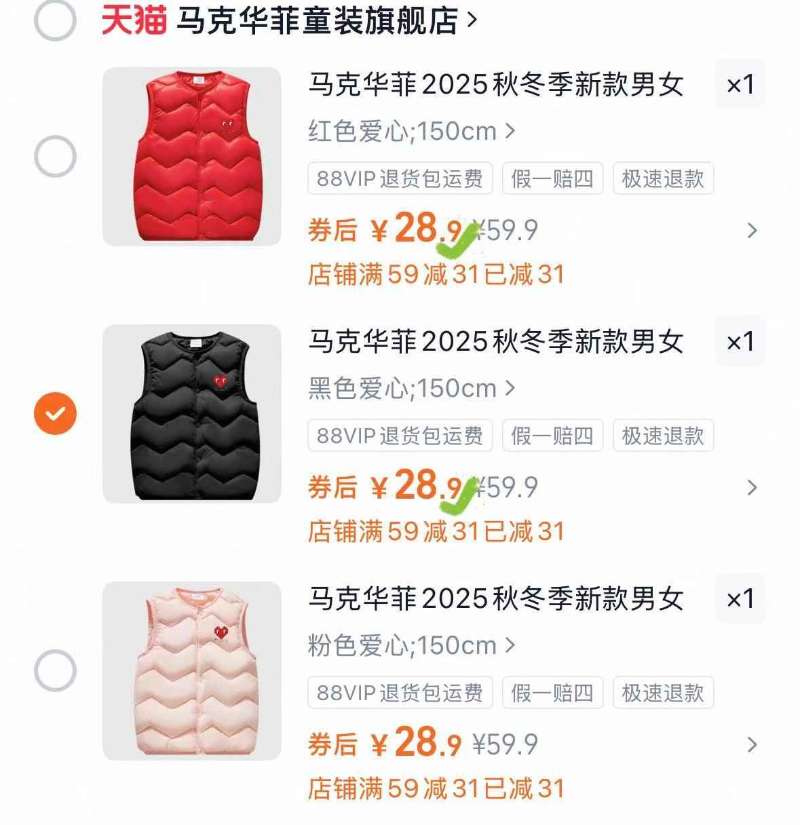Change black vest SKU 黑色爱心;150cm
This screenshot has height=825, width=800.
[x=405, y=386]
